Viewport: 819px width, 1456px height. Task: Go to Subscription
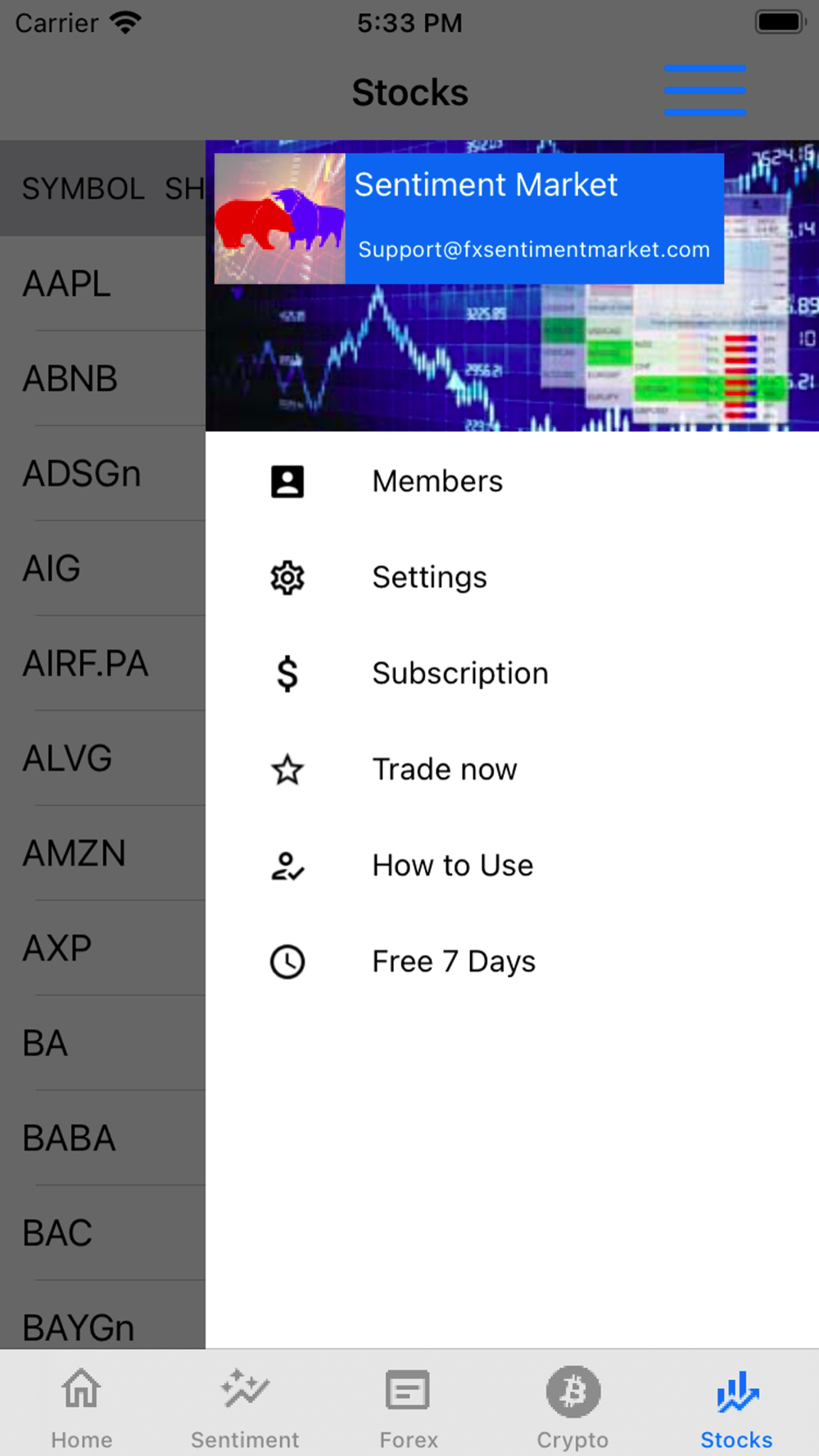tap(459, 673)
